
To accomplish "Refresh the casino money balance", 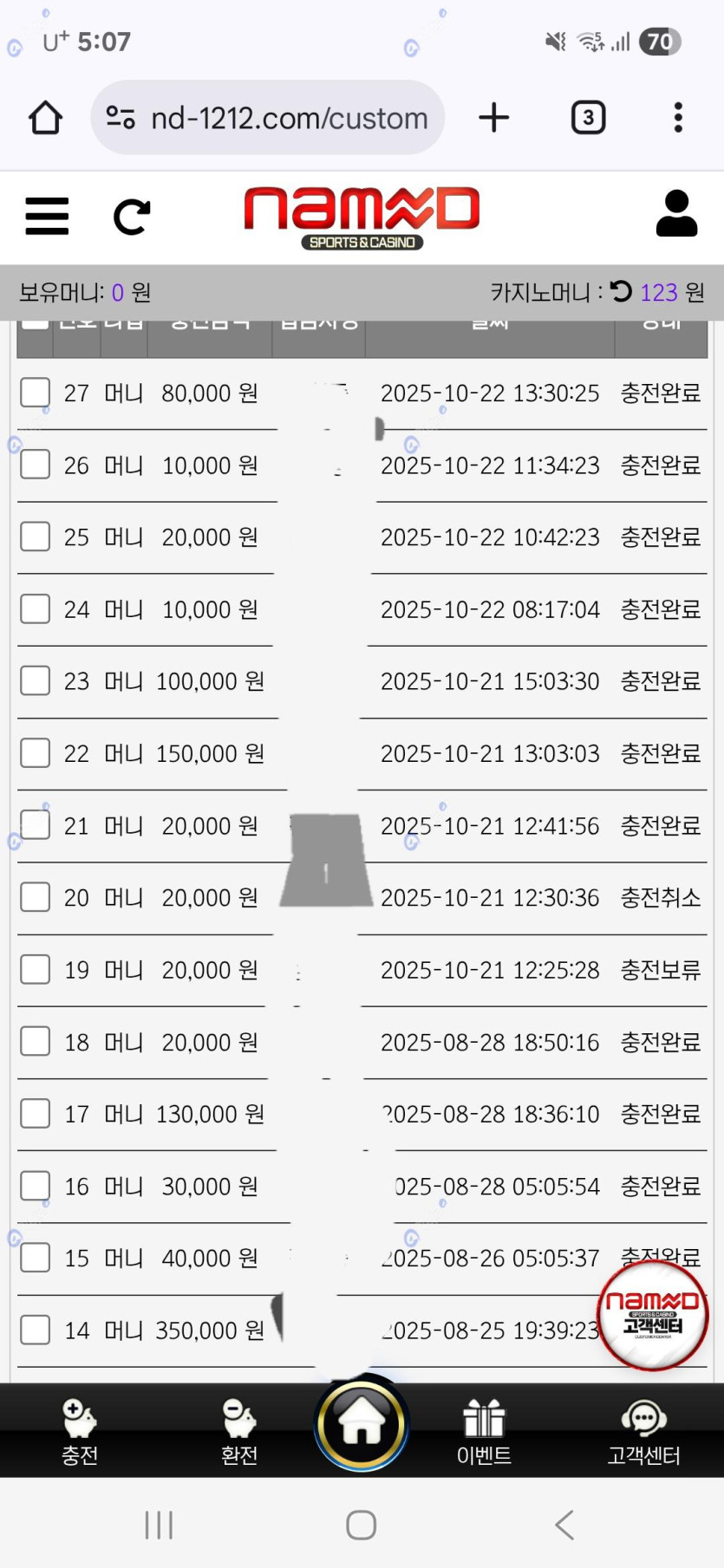I will (621, 291).
